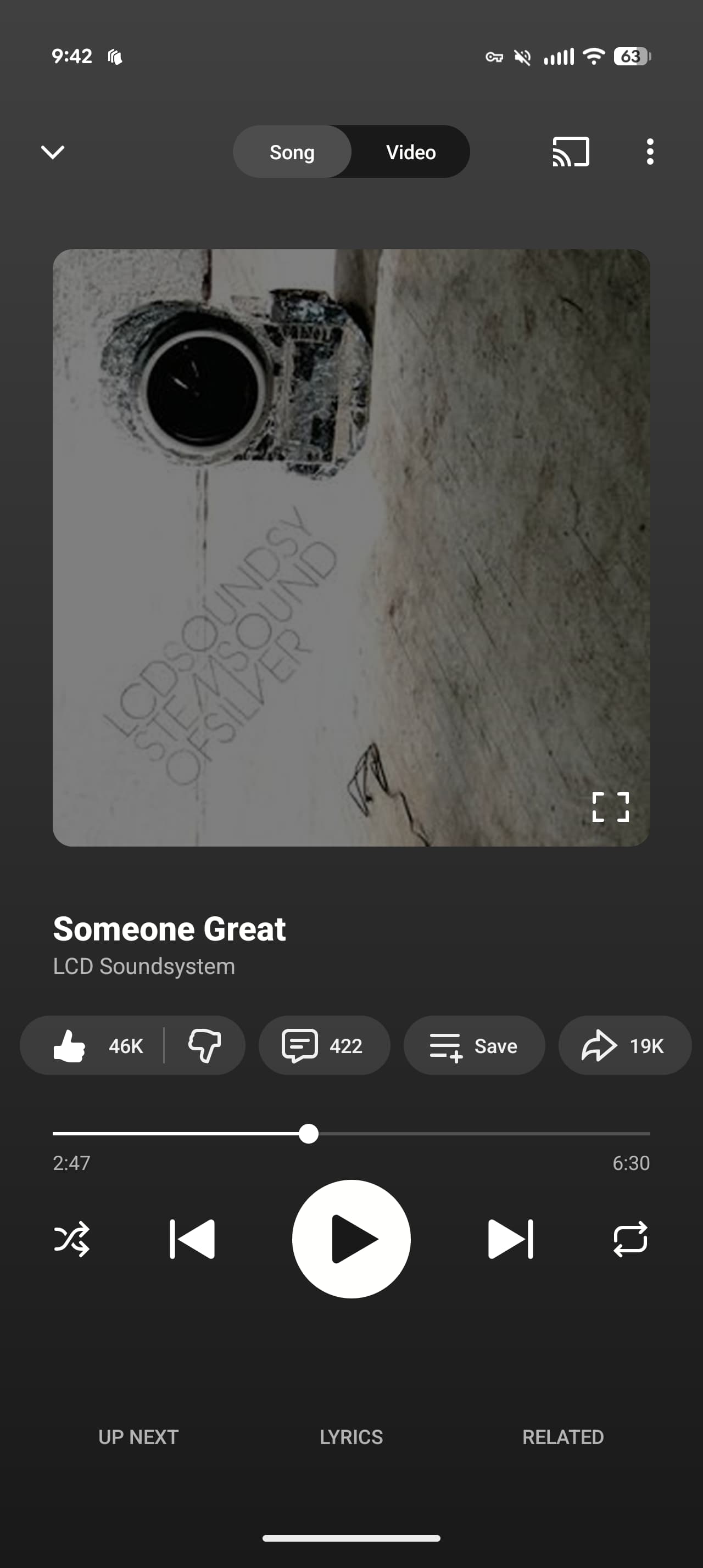Open the Related tab
The image size is (703, 1568).
[x=563, y=1437]
